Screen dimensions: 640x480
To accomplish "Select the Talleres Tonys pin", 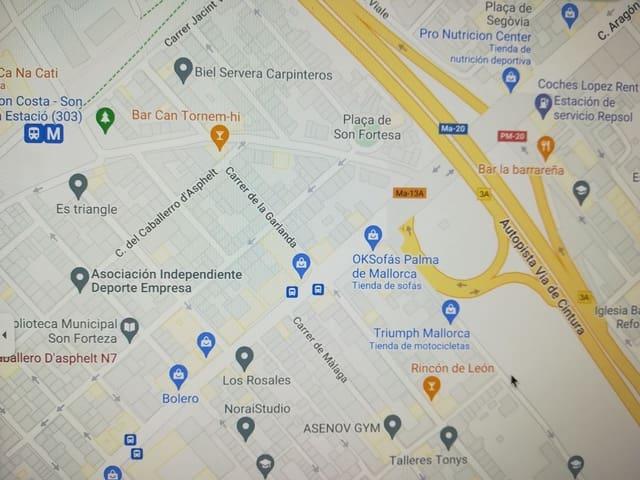I will tap(448, 437).
